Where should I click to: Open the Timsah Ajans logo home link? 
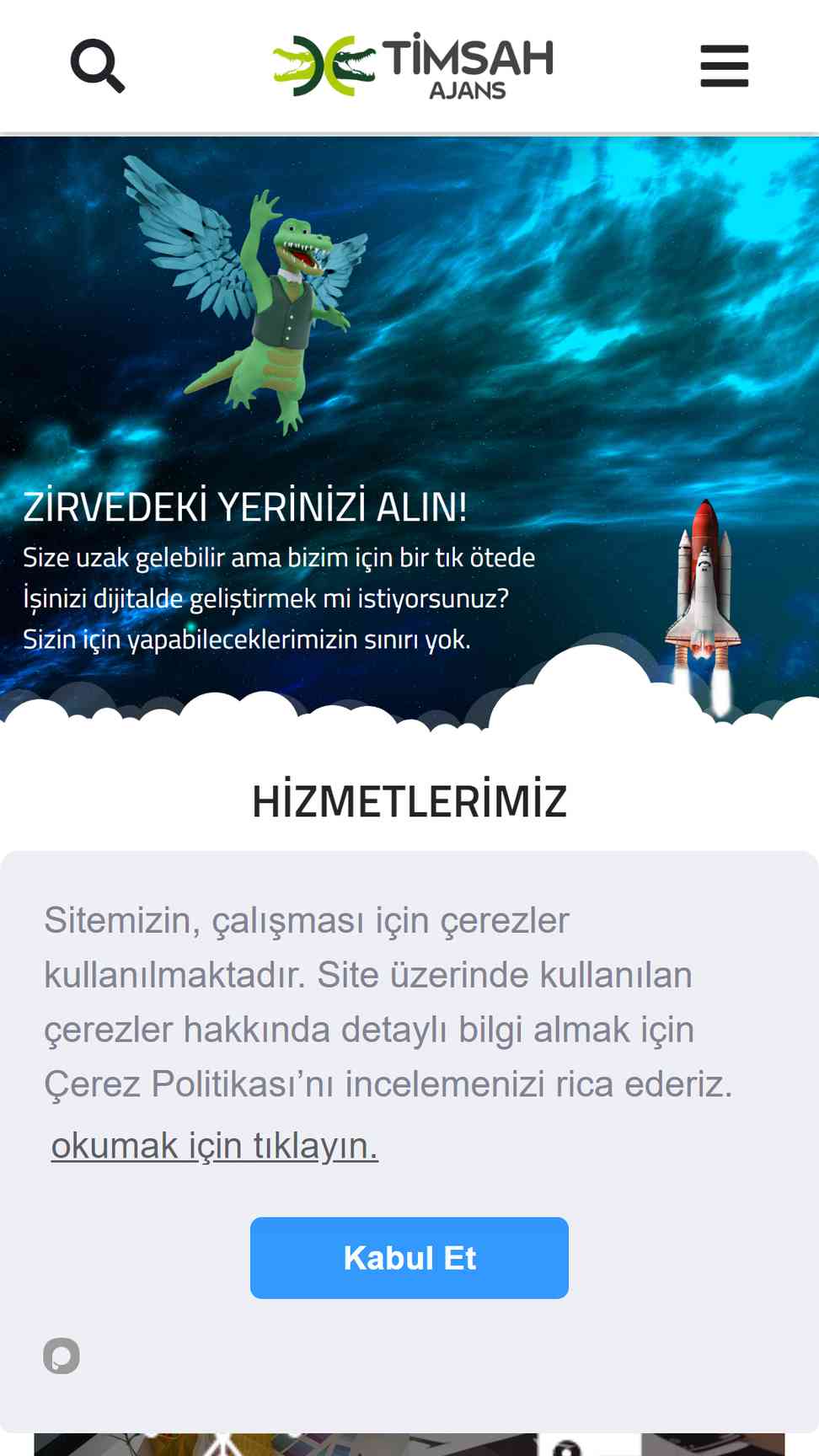[413, 66]
